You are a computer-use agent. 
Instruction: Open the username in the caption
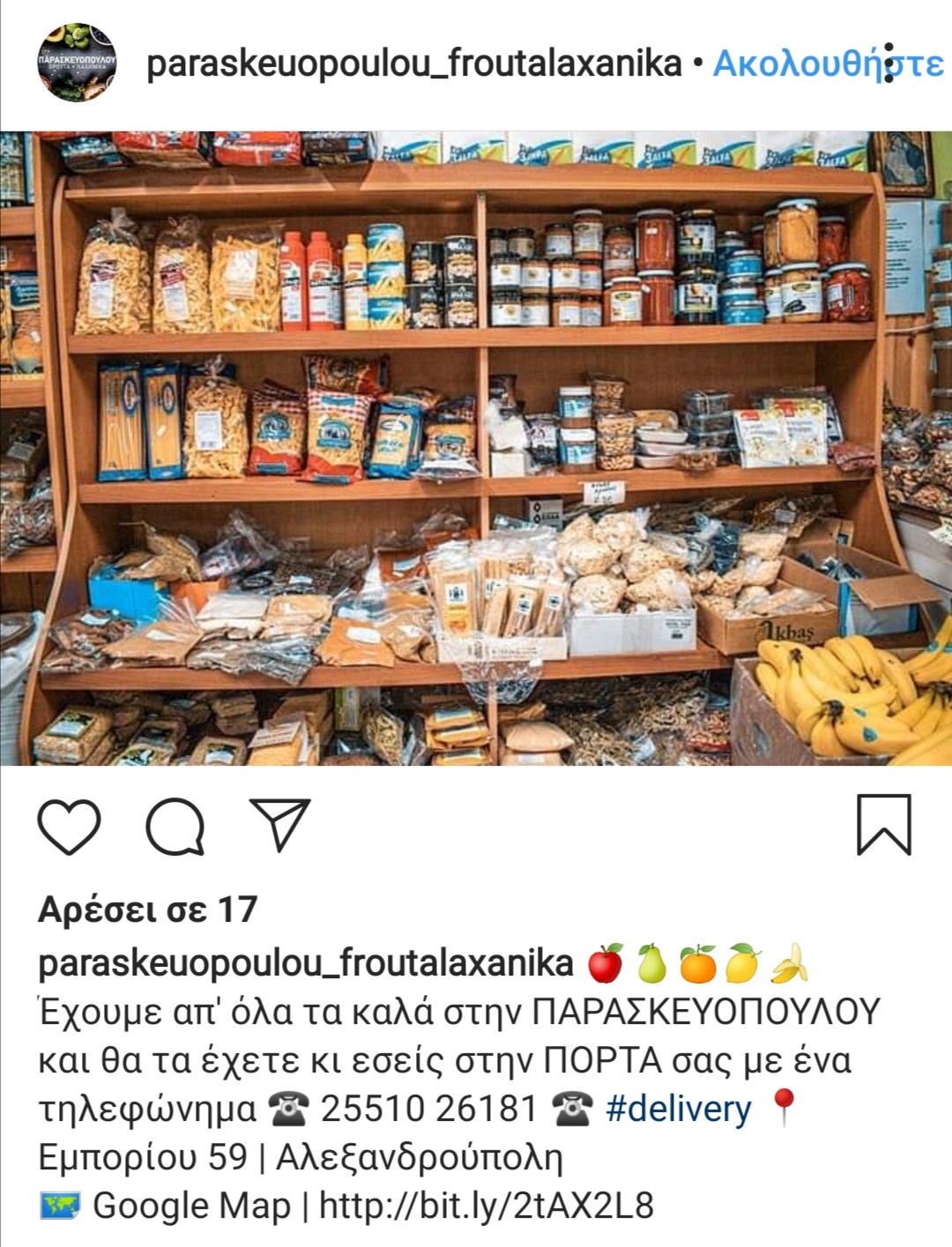(306, 963)
